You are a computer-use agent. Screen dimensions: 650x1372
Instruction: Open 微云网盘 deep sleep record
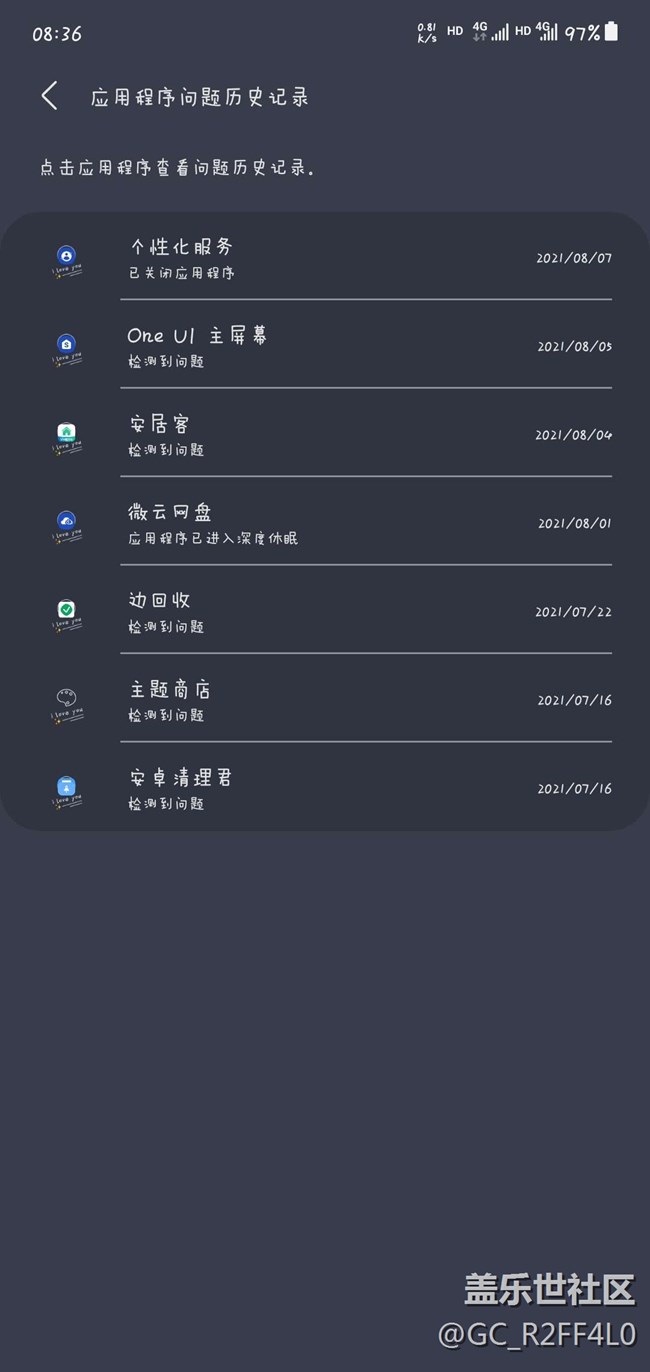pos(325,522)
